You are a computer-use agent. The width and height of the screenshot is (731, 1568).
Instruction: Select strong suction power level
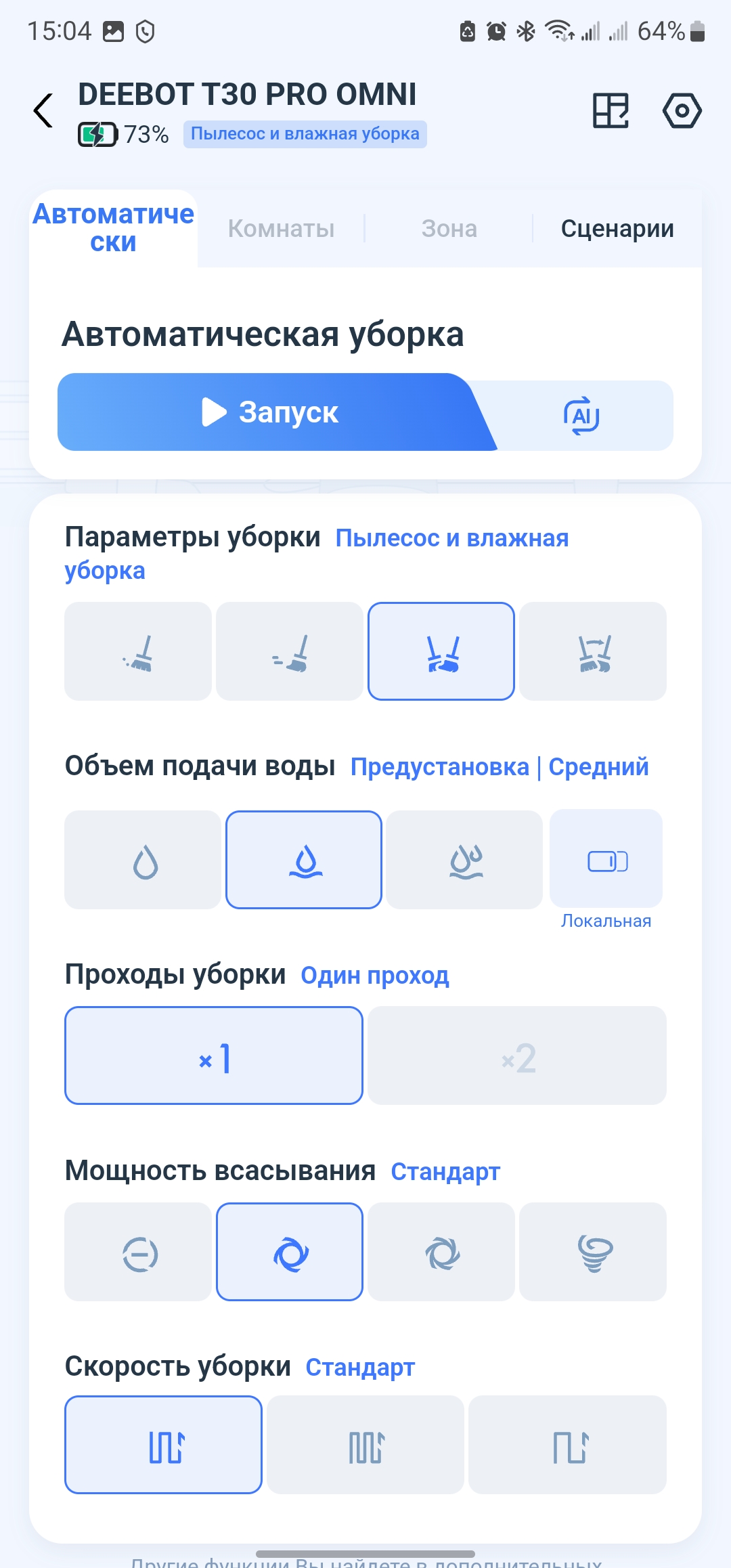441,1252
